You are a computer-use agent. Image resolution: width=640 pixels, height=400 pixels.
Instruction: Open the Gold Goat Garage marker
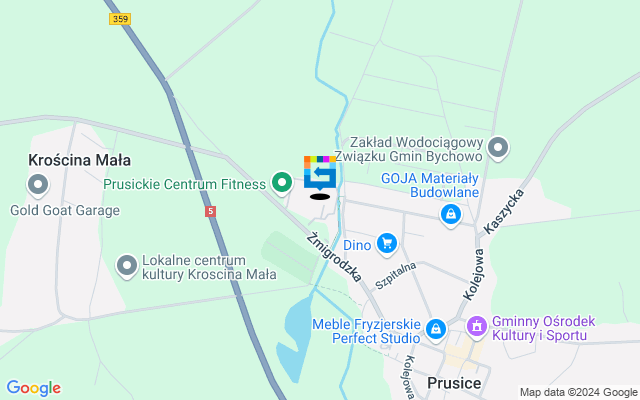[x=38, y=184]
